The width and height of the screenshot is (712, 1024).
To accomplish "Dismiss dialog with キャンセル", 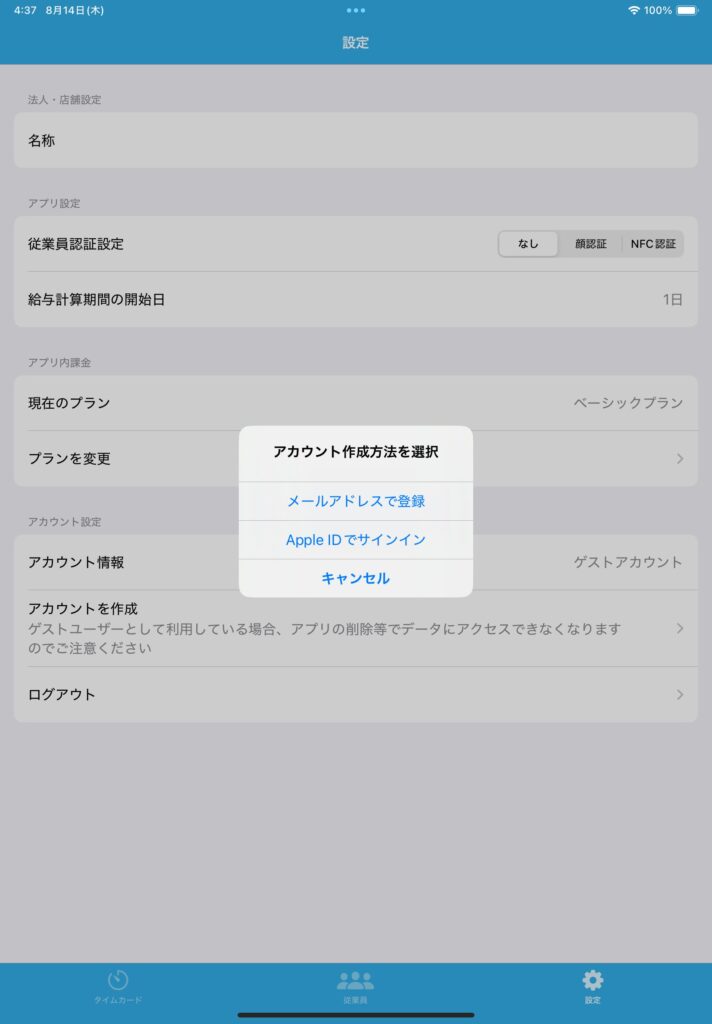I will (x=355, y=578).
